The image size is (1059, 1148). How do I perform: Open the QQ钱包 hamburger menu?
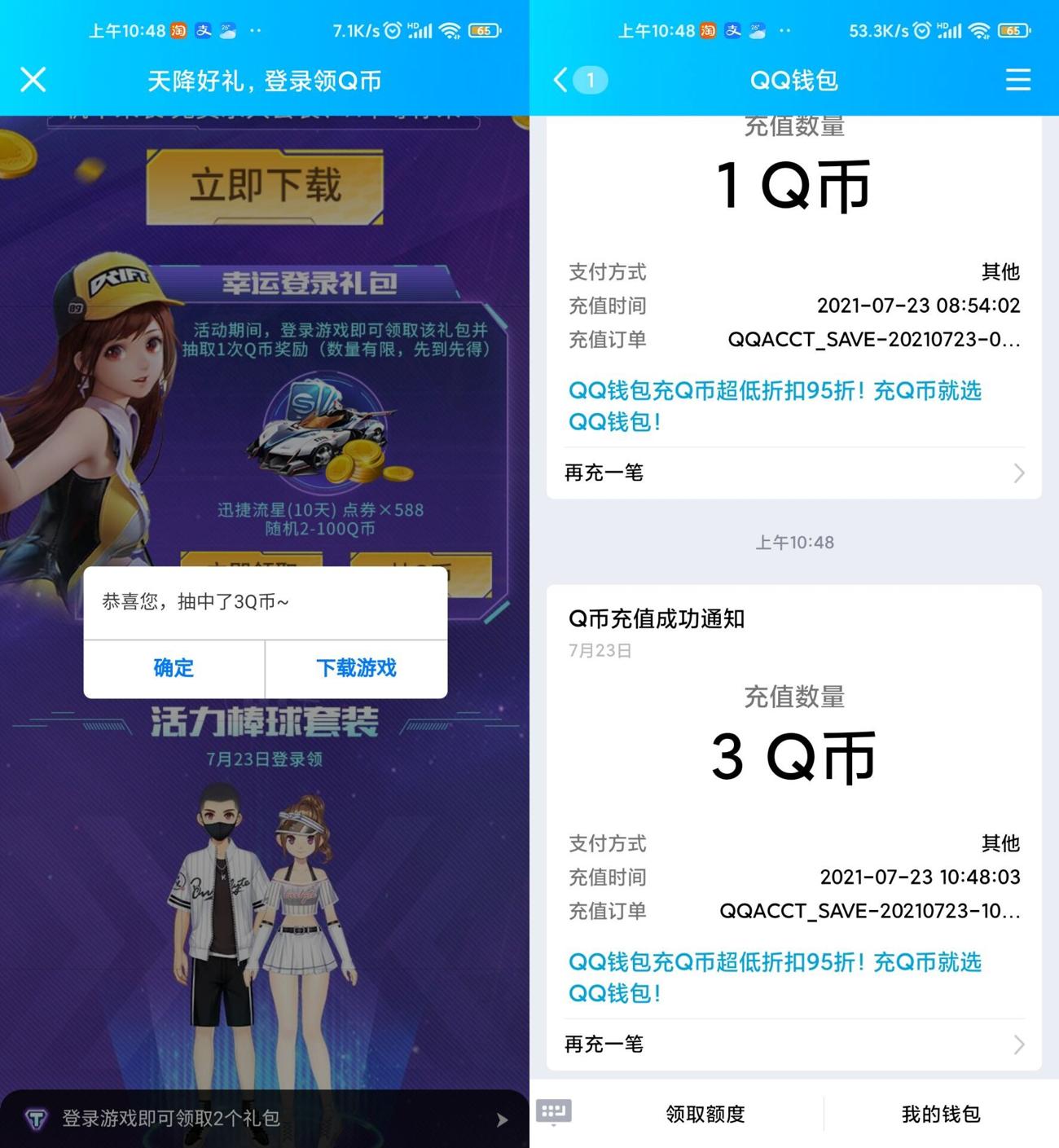click(1017, 80)
